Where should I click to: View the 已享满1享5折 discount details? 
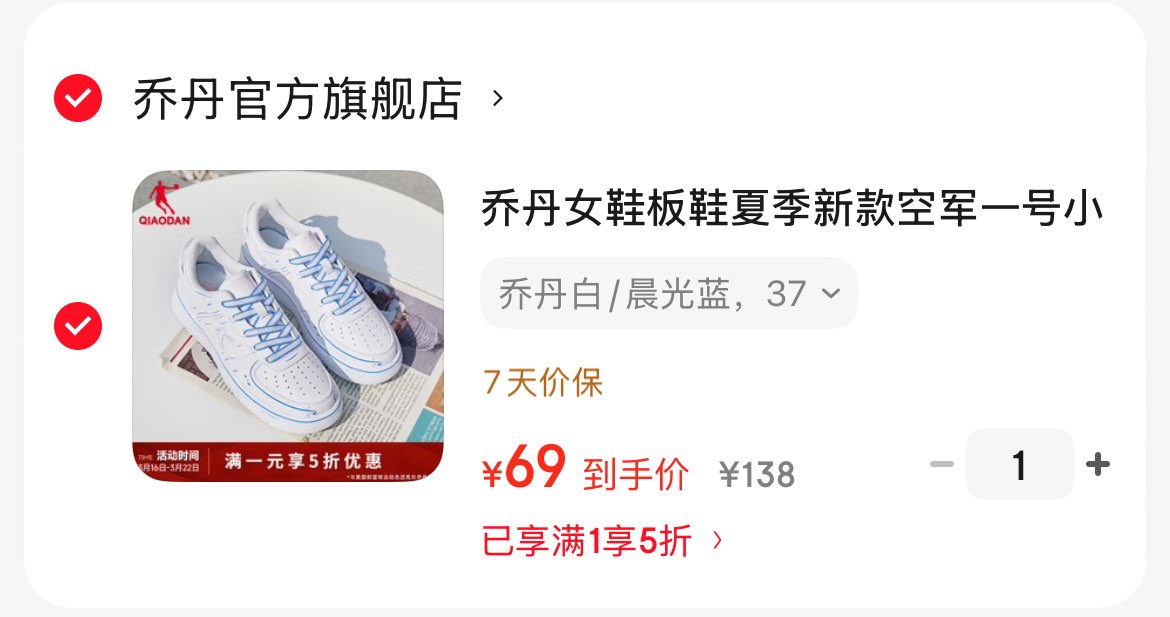click(602, 541)
